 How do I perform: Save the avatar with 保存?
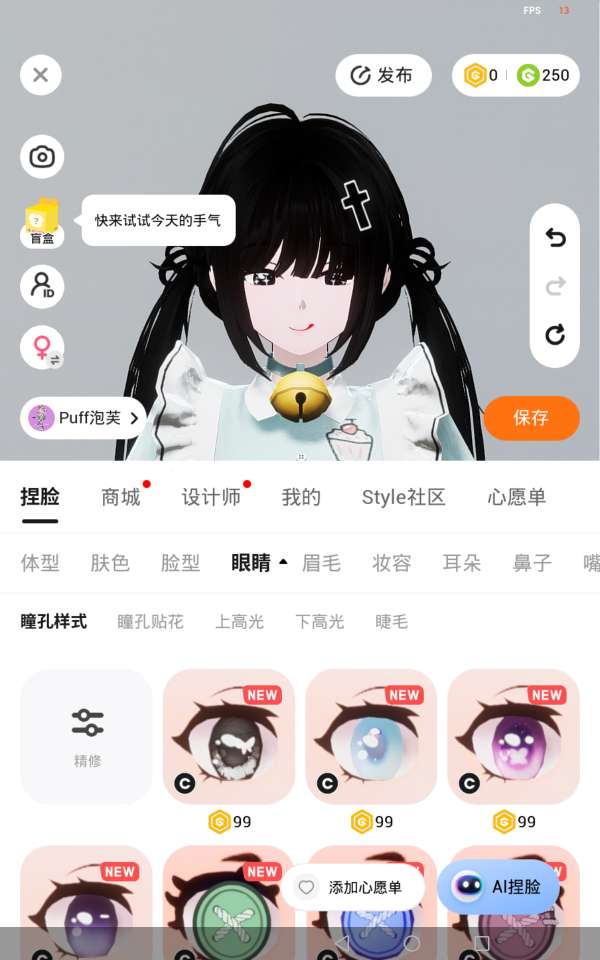tap(531, 418)
